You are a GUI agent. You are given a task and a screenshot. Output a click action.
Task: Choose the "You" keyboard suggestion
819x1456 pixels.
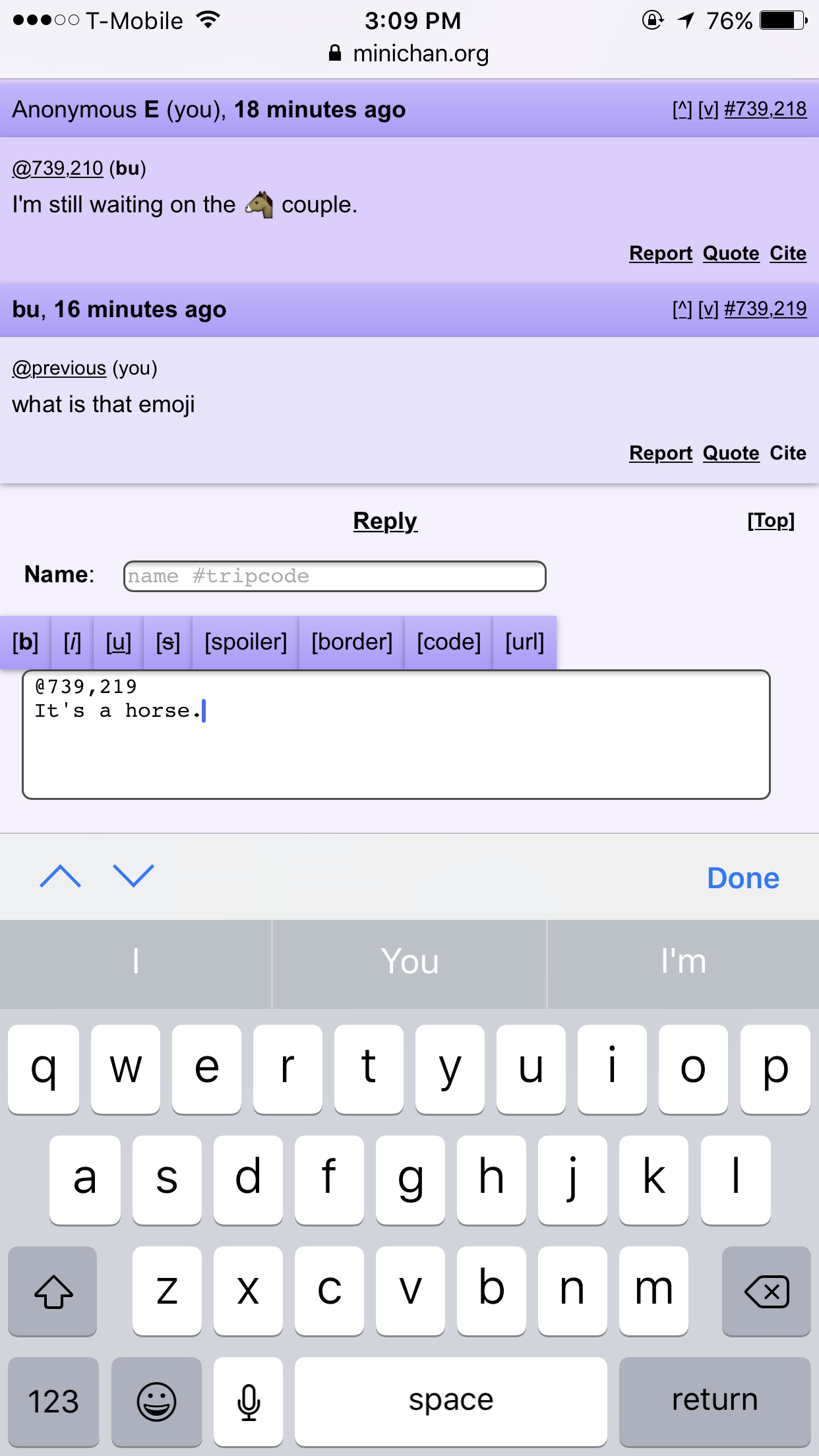pyautogui.click(x=409, y=962)
